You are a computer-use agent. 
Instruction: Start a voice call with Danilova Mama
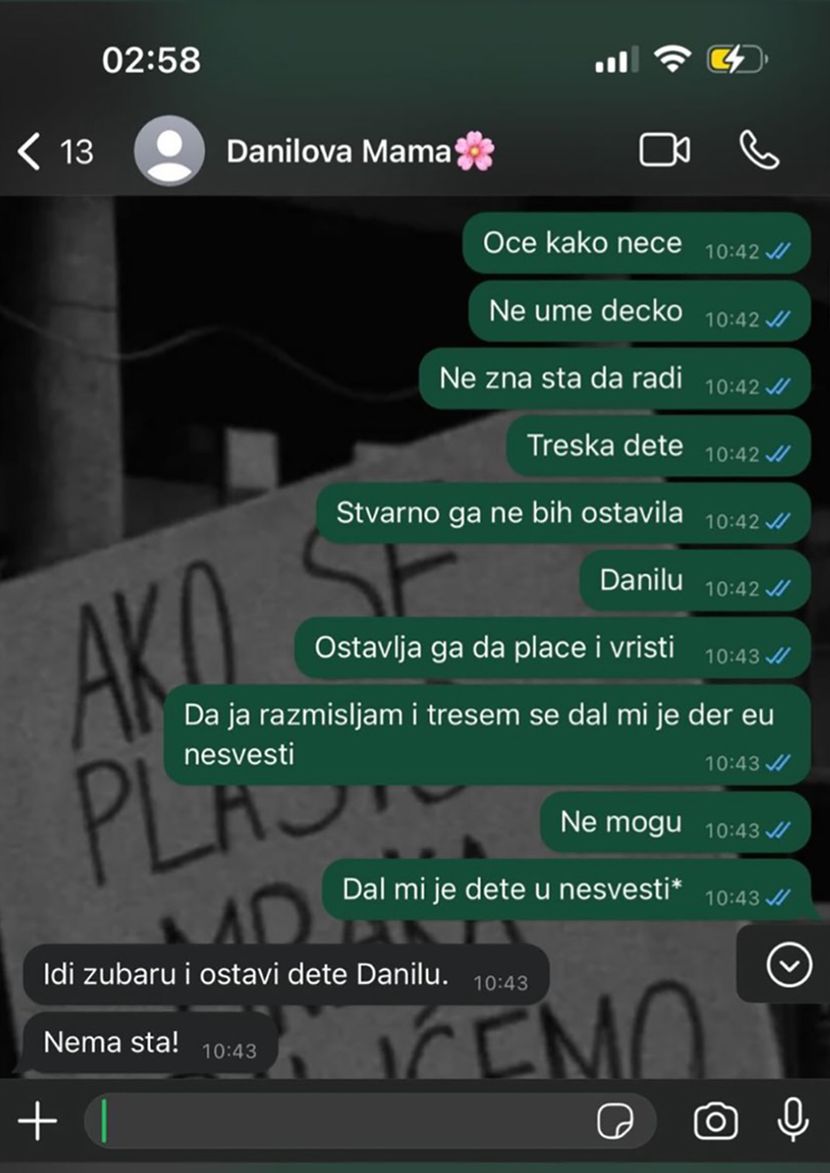[759, 151]
